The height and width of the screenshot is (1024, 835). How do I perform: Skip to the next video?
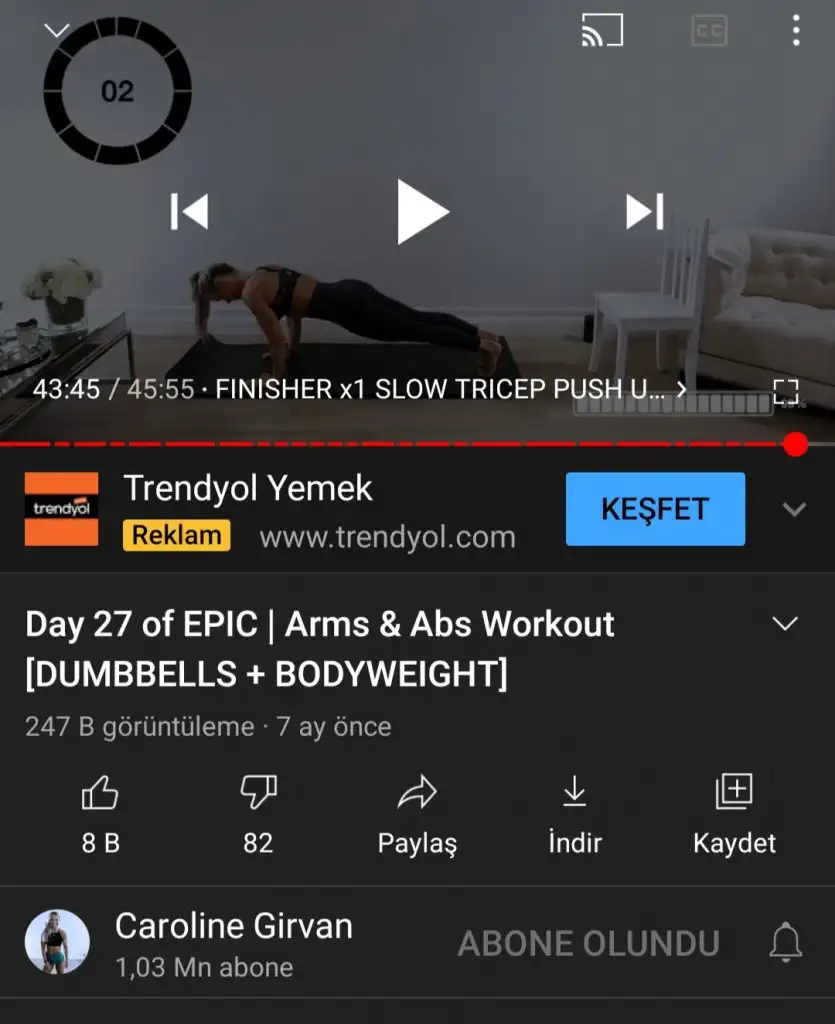coord(644,211)
